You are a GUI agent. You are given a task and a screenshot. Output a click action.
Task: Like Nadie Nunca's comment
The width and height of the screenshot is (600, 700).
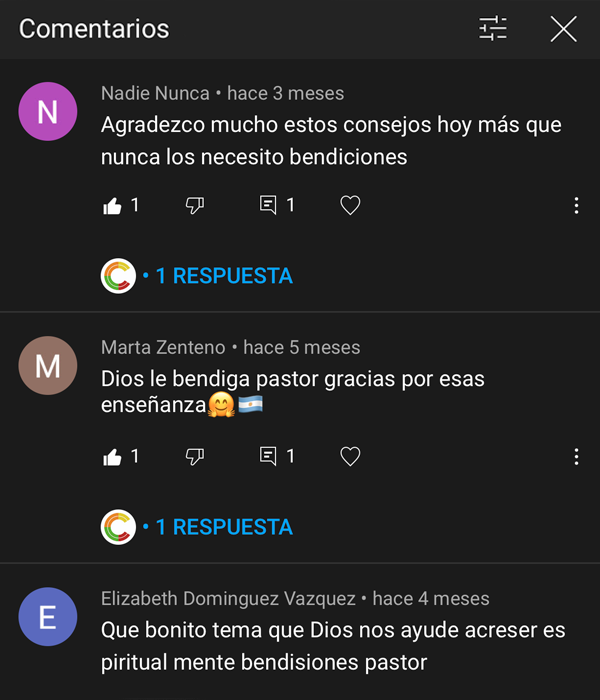pos(112,205)
